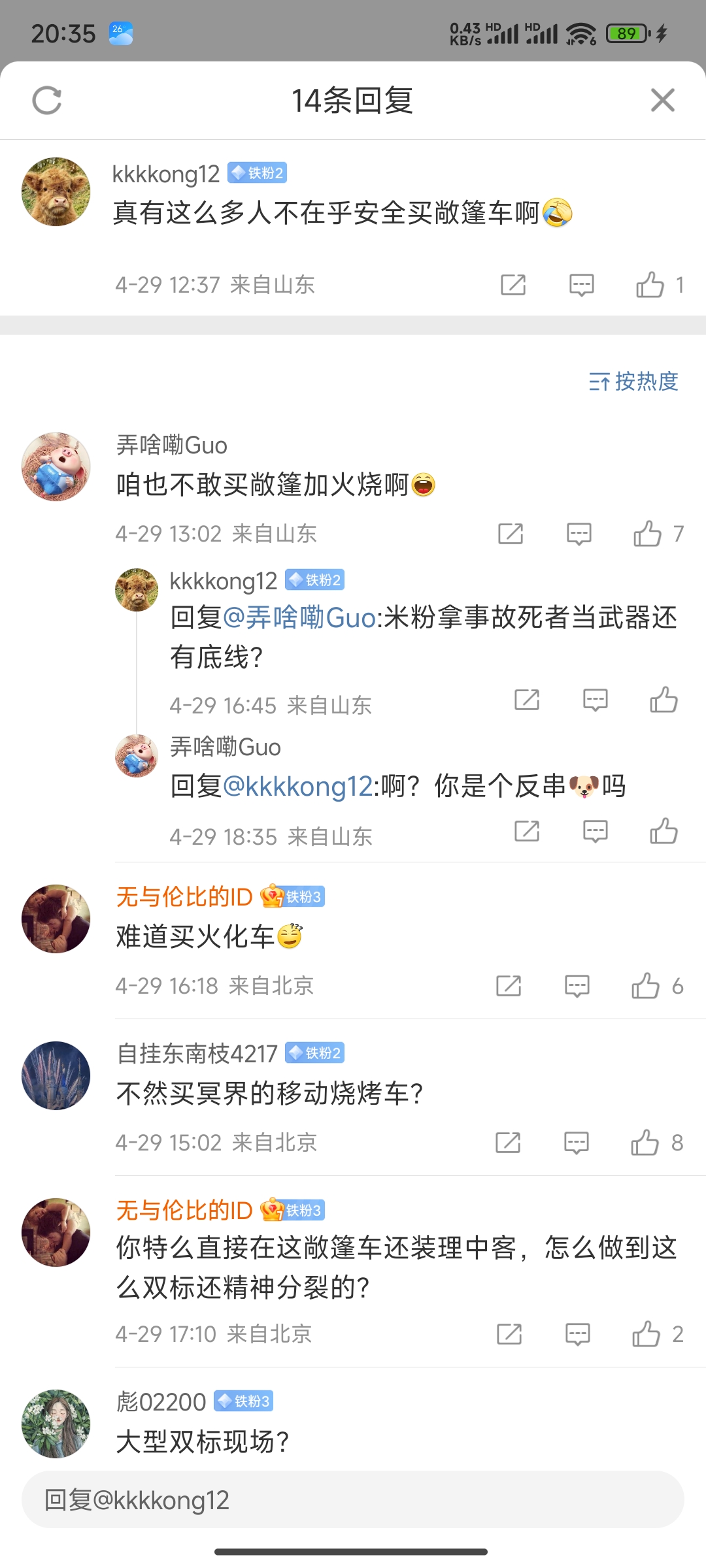Reply to 弄啥嘞Guo's 13:02 comment
Screen dimensions: 706x1568
point(579,534)
